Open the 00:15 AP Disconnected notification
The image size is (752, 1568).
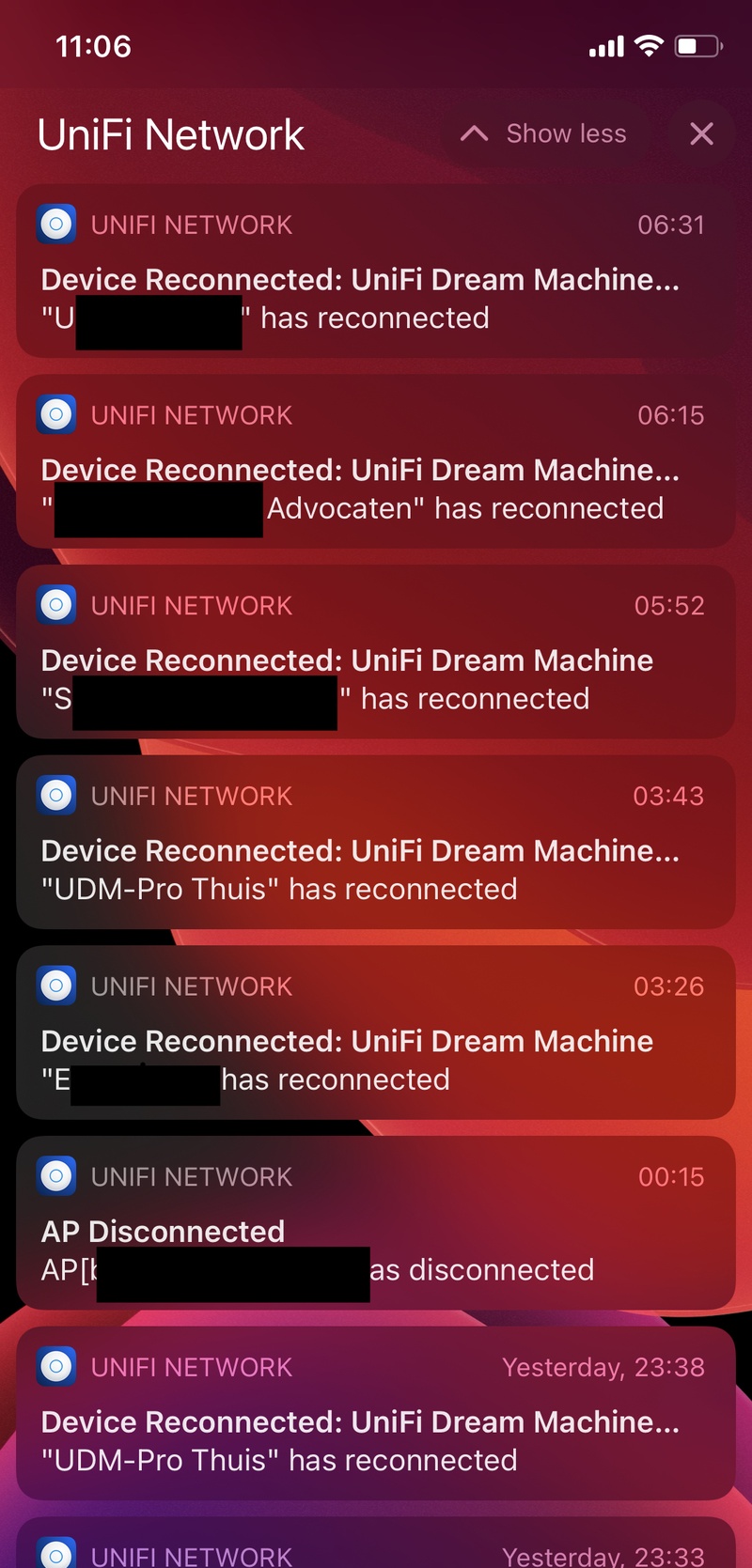376,1223
